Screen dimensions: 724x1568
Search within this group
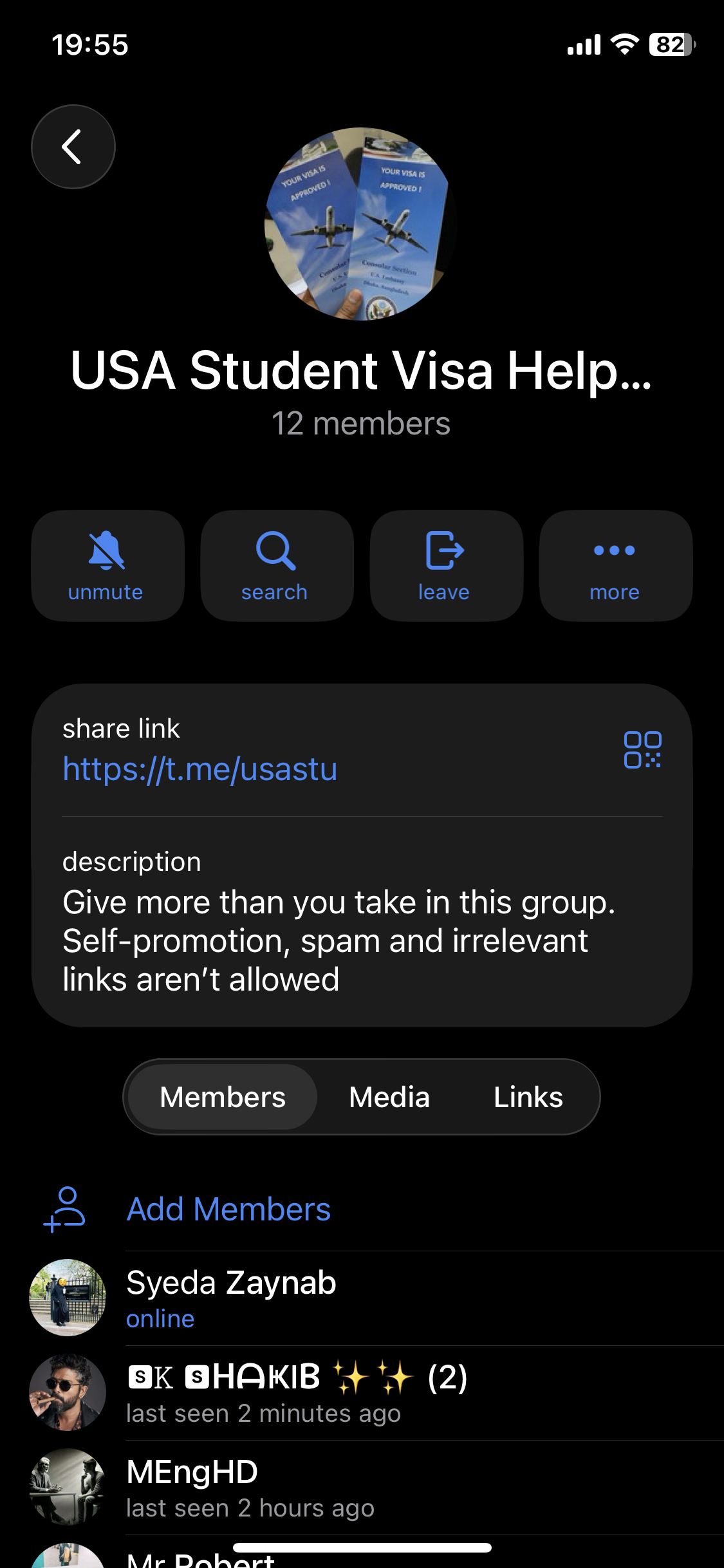pos(276,566)
